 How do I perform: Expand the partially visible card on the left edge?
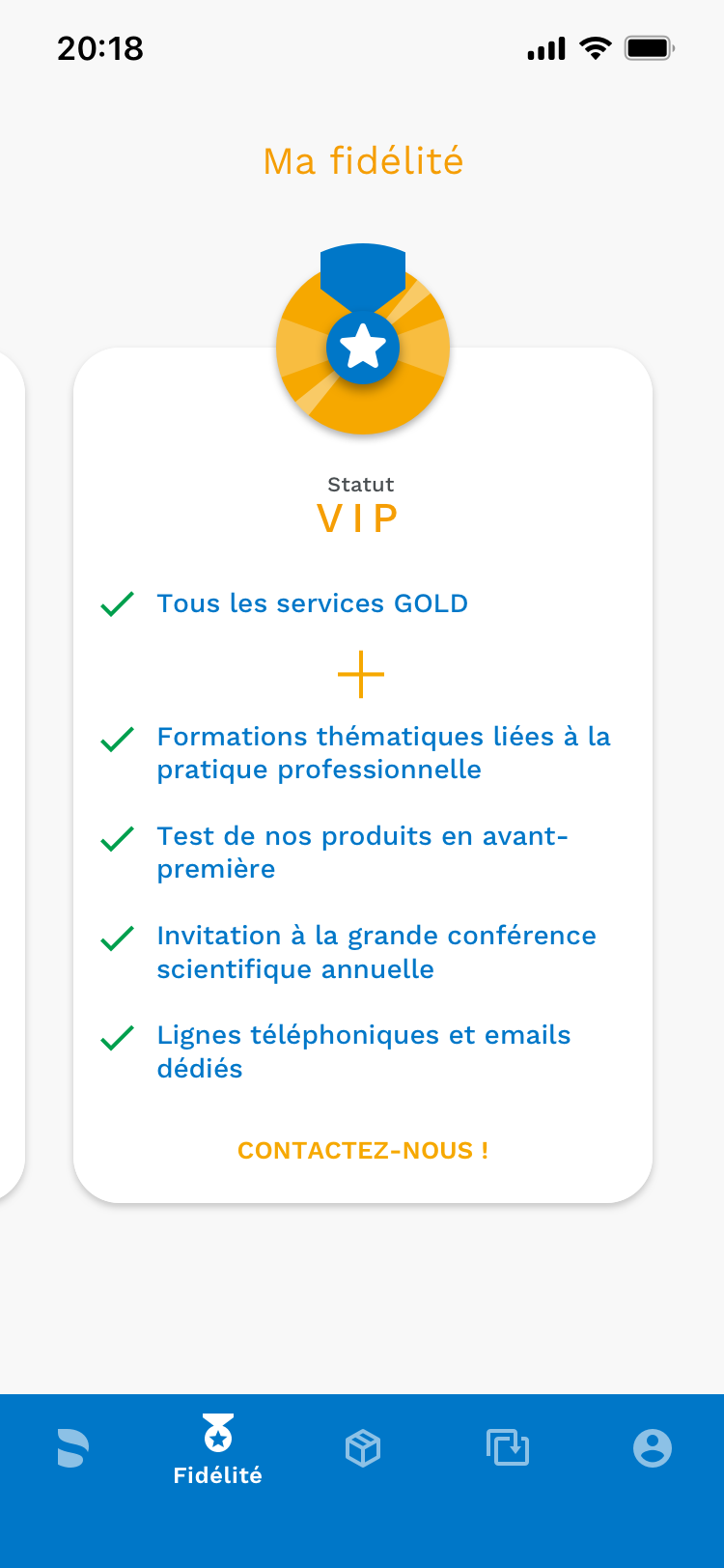point(10,772)
